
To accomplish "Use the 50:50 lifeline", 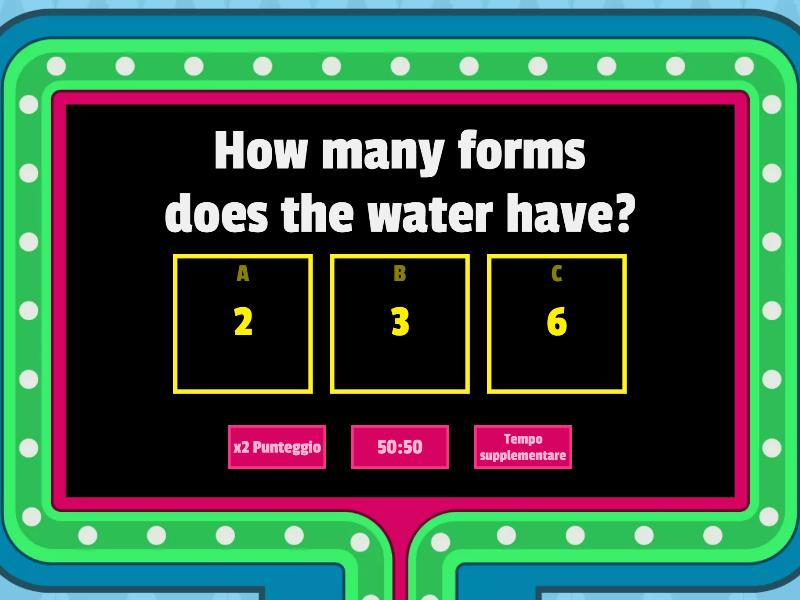I will (400, 447).
